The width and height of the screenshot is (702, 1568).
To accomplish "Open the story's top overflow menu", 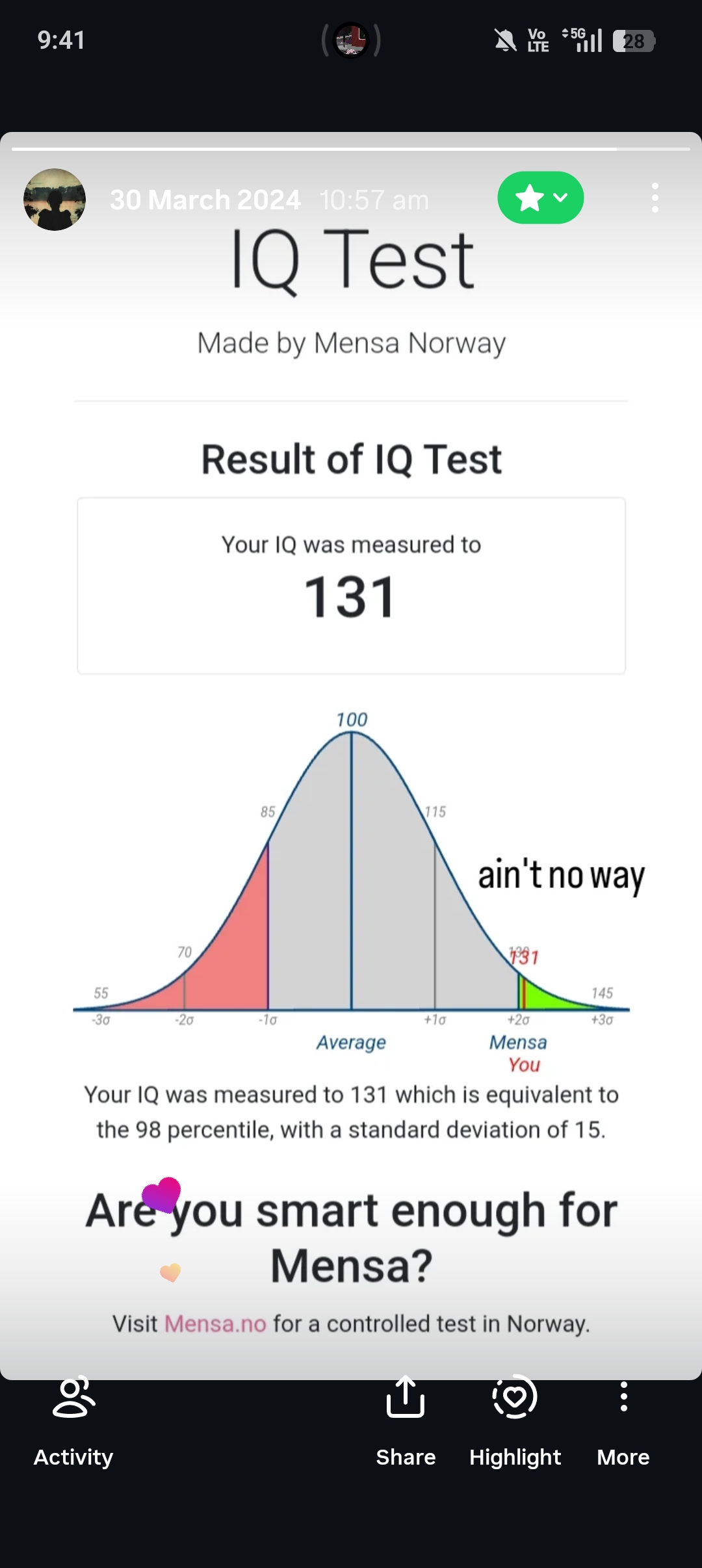I will click(655, 198).
